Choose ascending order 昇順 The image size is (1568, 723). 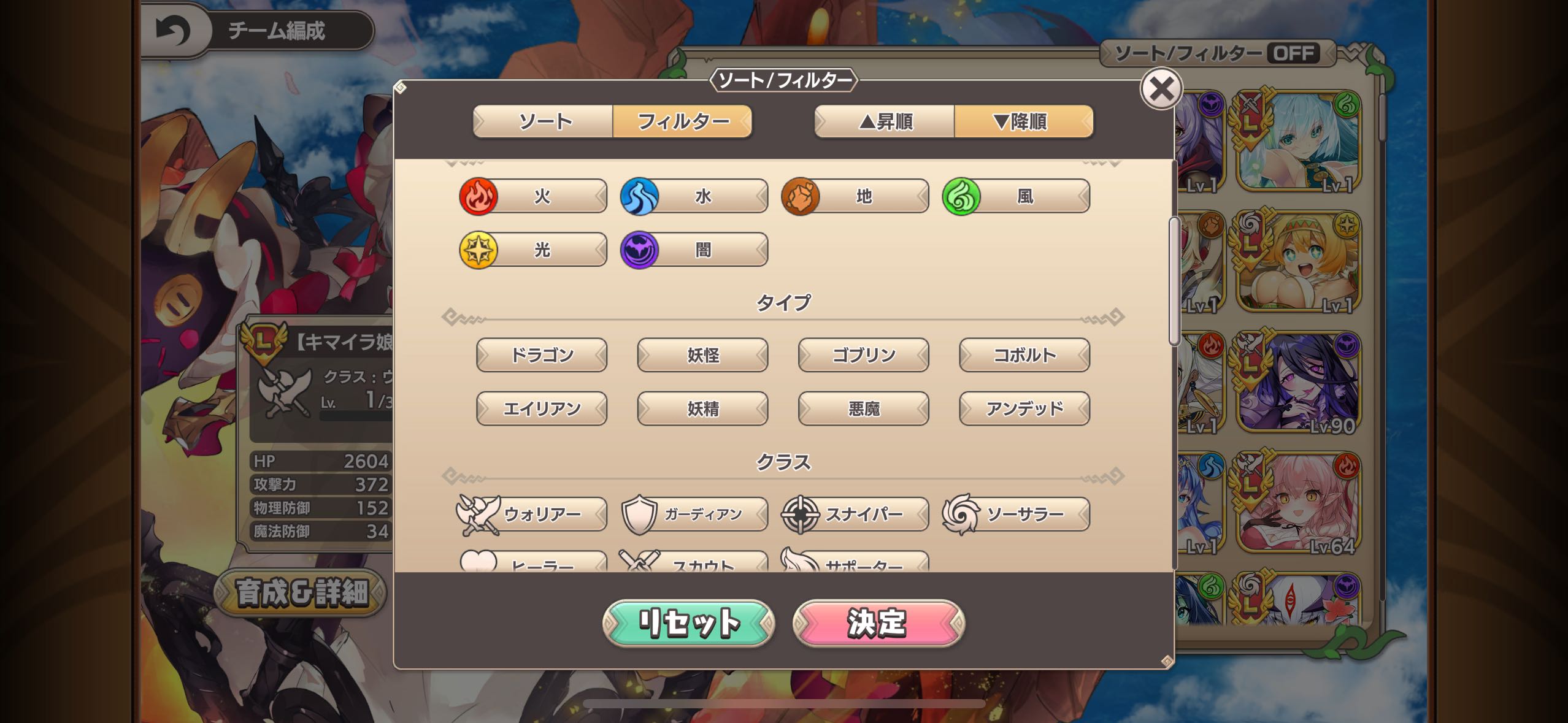pos(885,121)
